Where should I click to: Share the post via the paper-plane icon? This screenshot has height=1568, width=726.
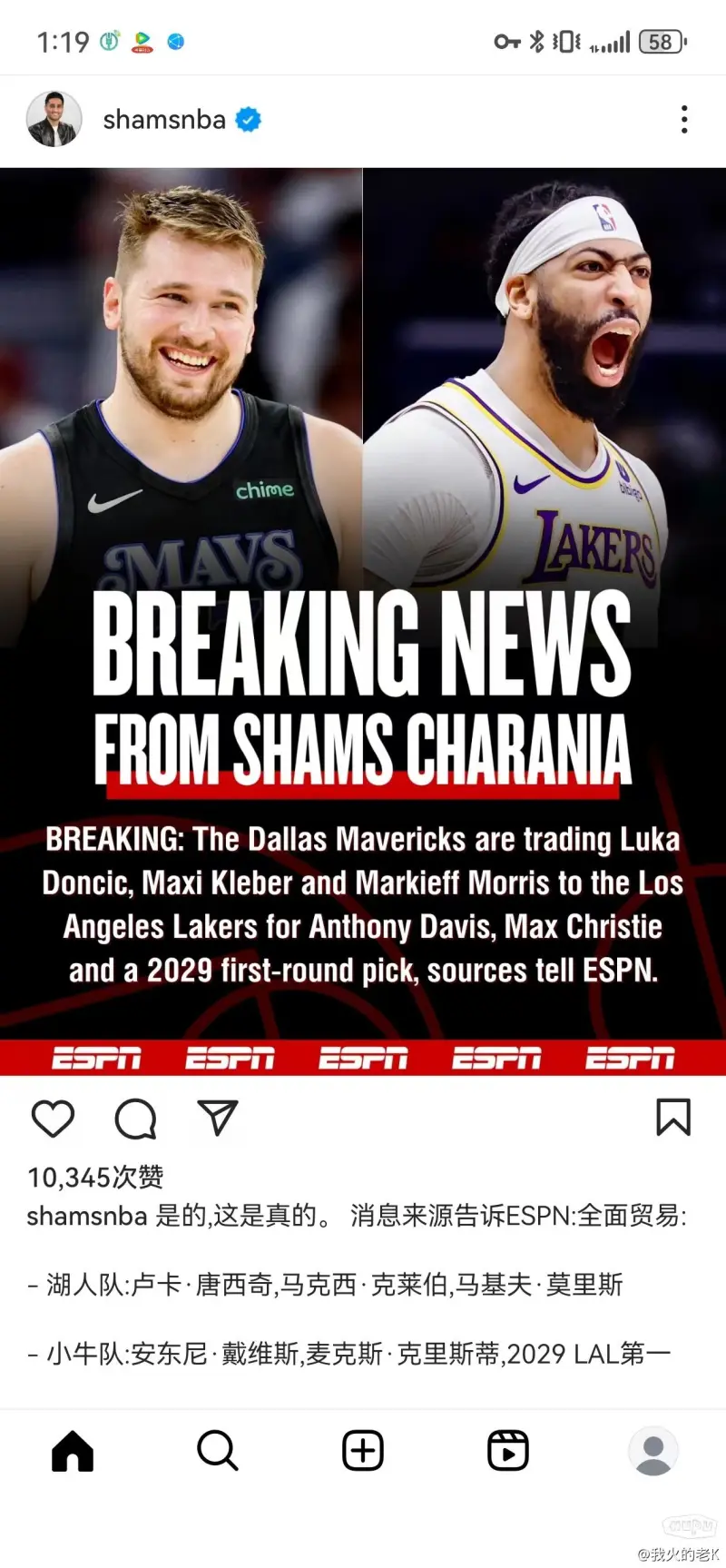218,1119
